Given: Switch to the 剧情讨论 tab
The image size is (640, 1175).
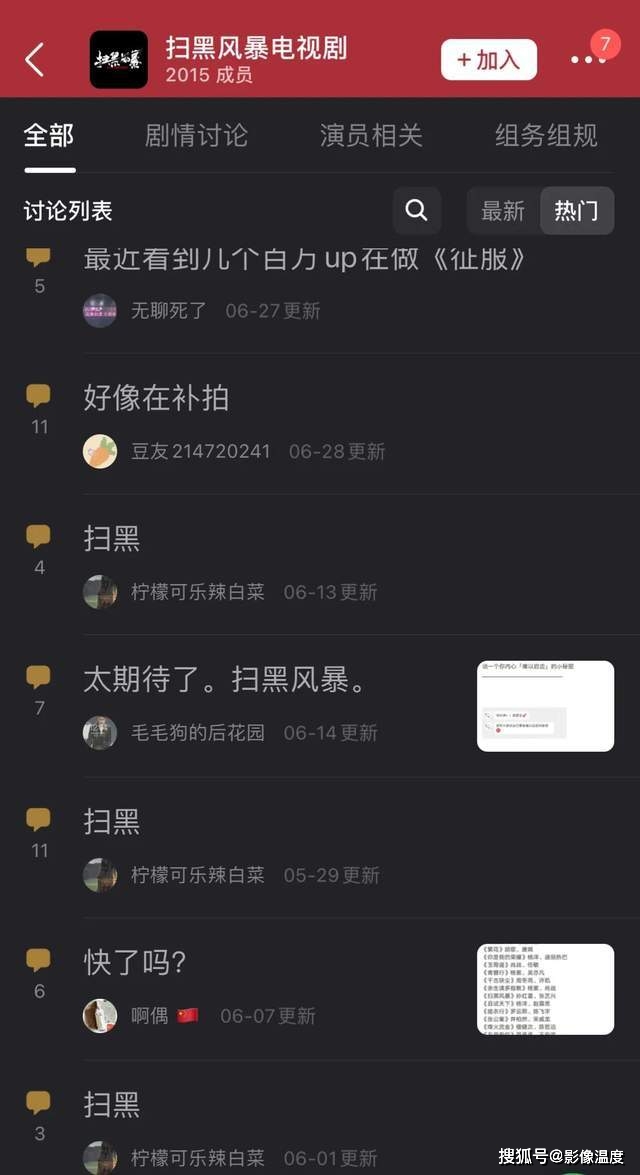Looking at the screenshot, I should click(x=196, y=136).
